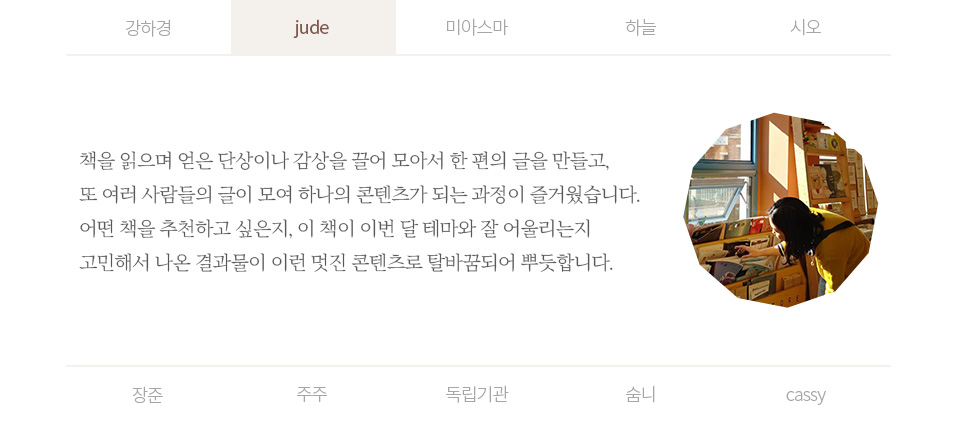
Task: Show the 숨니 tab
Action: tap(641, 394)
